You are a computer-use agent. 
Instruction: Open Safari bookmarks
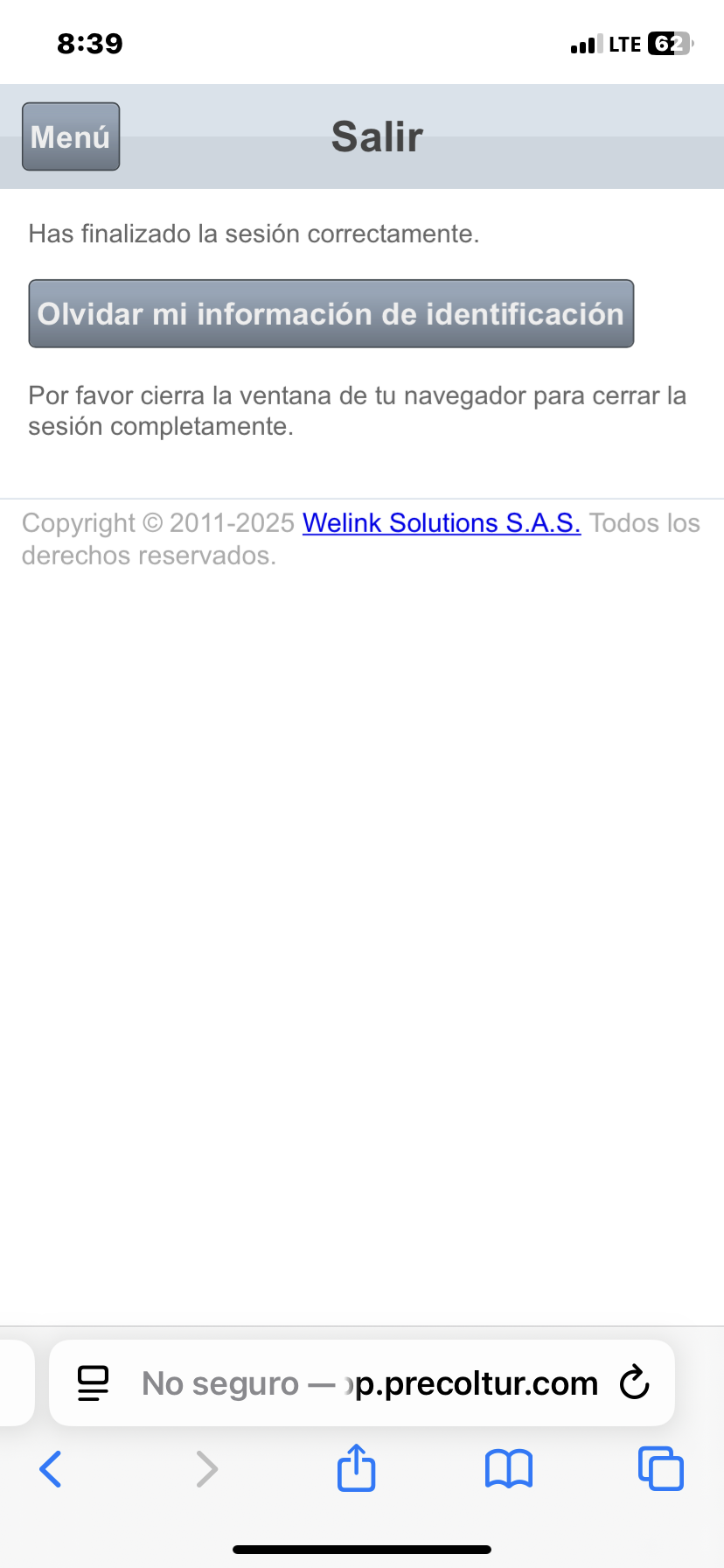coord(508,1468)
